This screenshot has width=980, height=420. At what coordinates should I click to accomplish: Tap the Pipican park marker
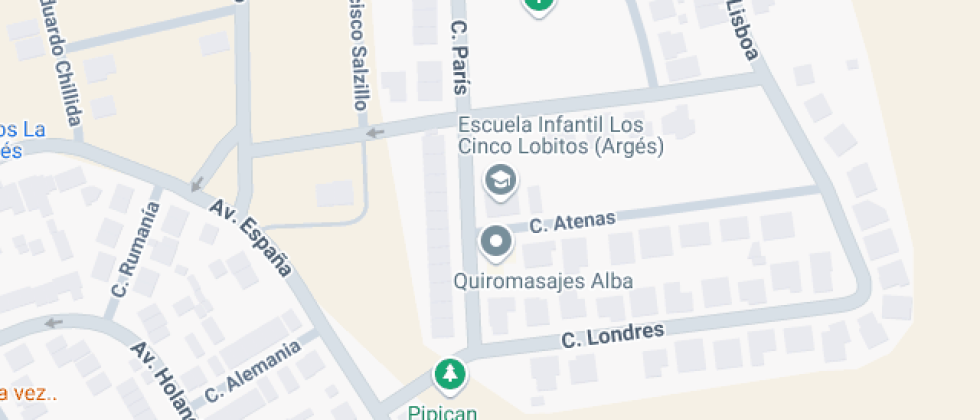449,376
